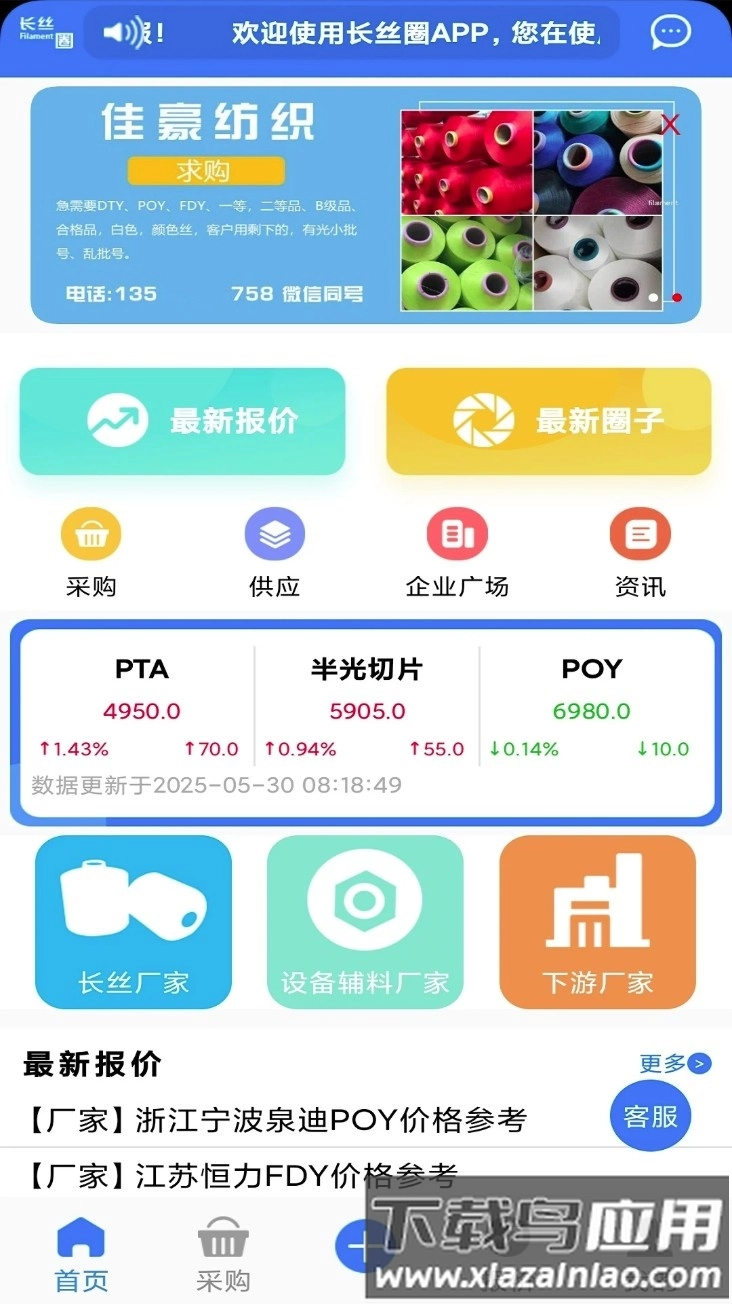Click the 最新圈子 latest circles button

548,420
